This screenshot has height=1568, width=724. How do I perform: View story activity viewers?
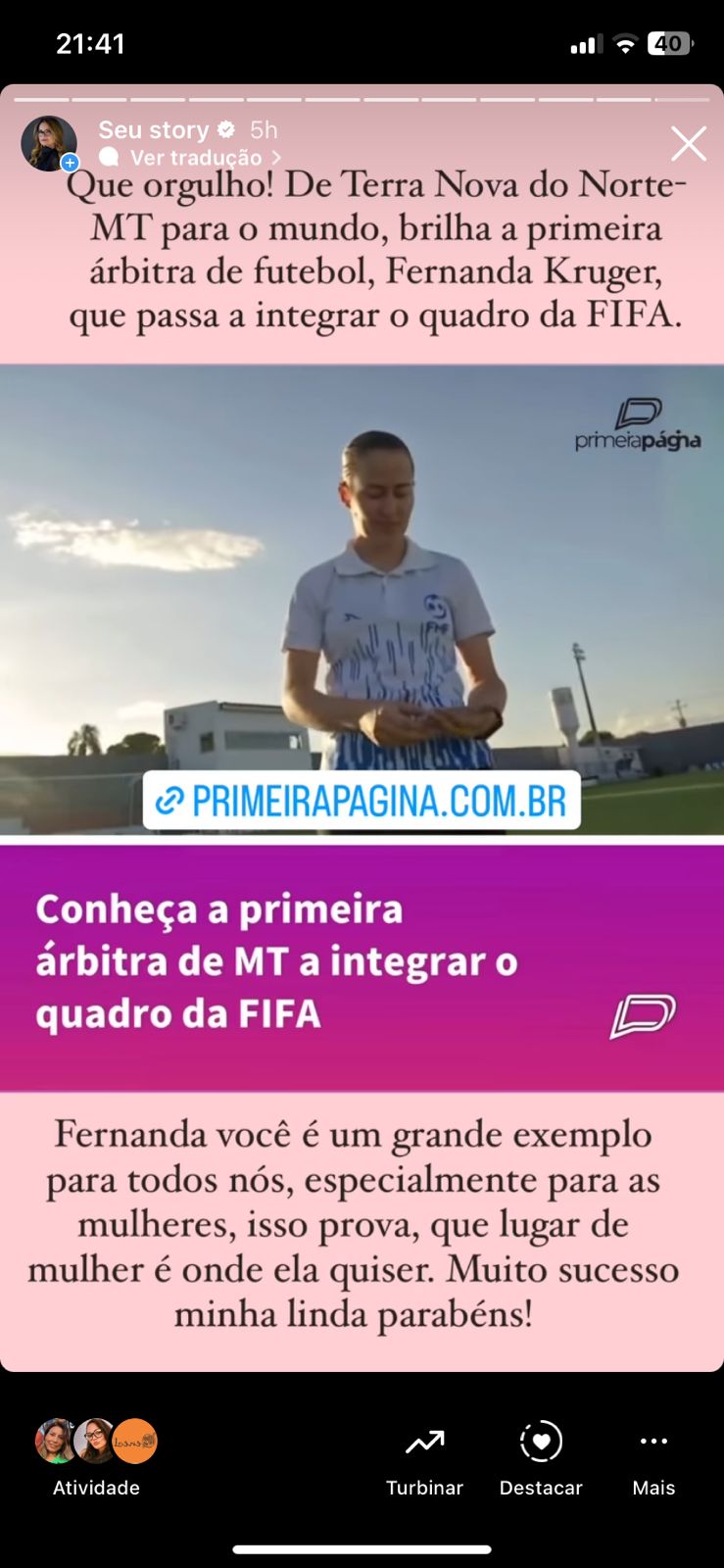[x=96, y=1456]
